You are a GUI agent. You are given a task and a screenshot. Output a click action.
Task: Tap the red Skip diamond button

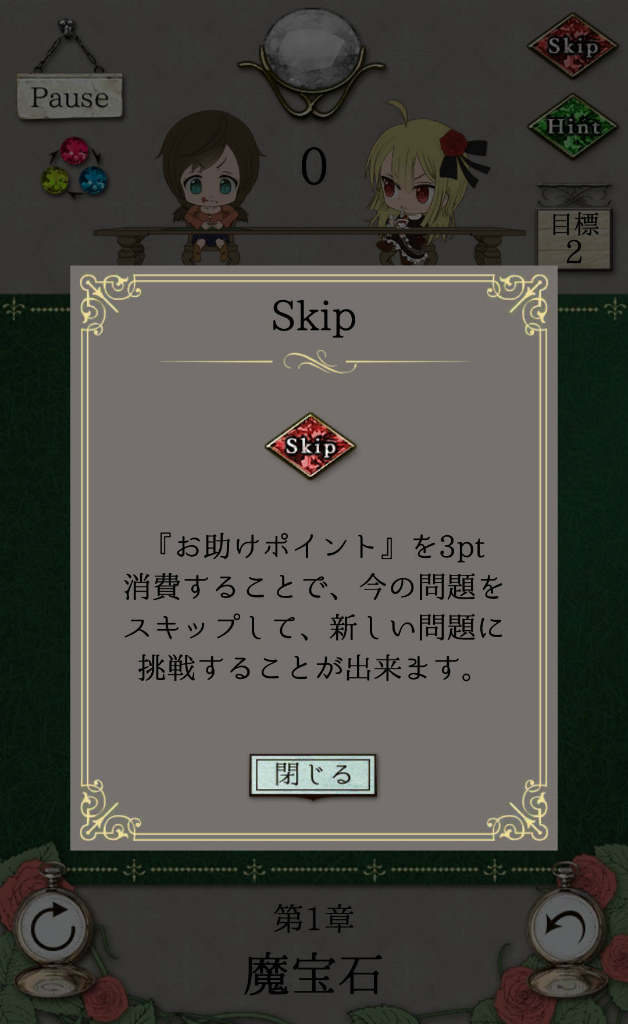pos(573,46)
